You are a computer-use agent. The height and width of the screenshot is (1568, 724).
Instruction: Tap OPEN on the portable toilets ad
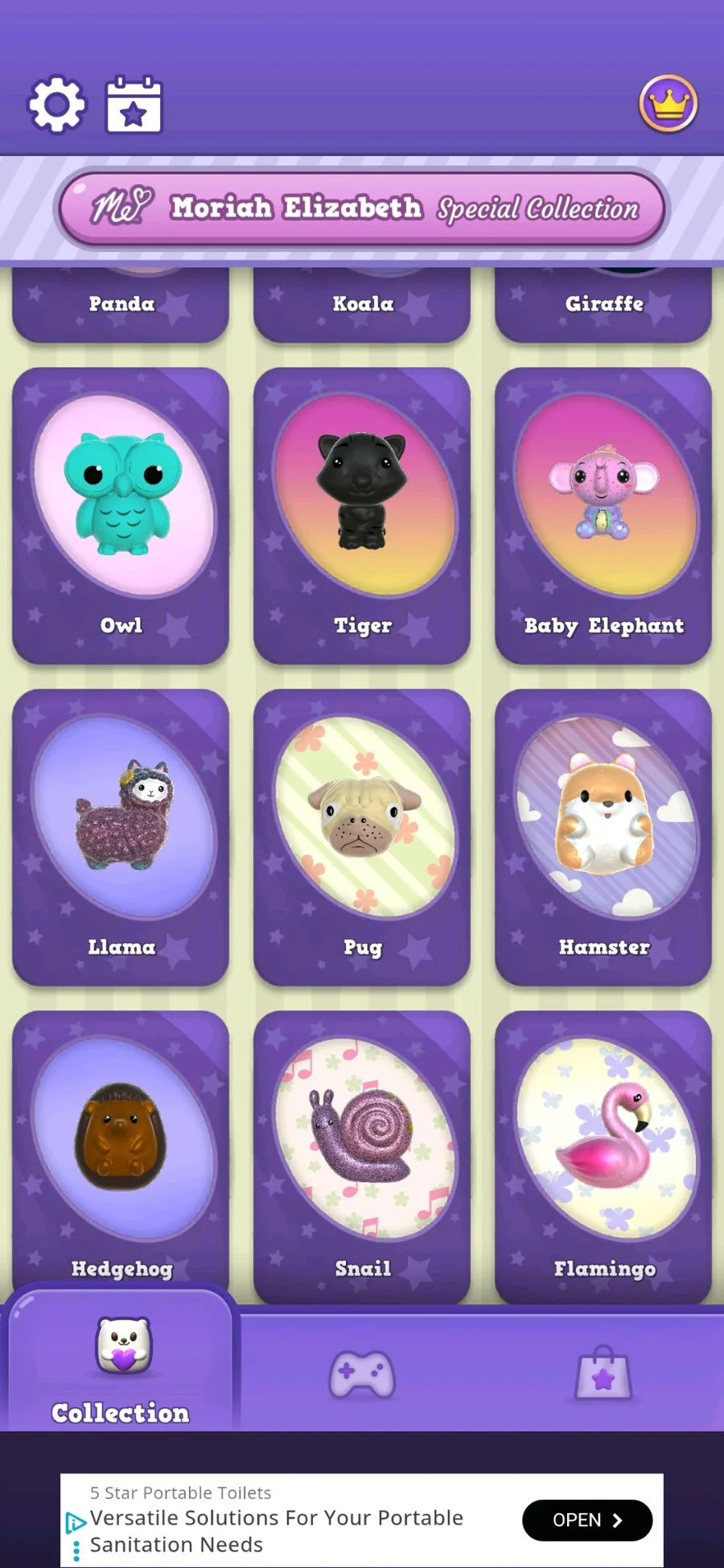coord(586,1520)
